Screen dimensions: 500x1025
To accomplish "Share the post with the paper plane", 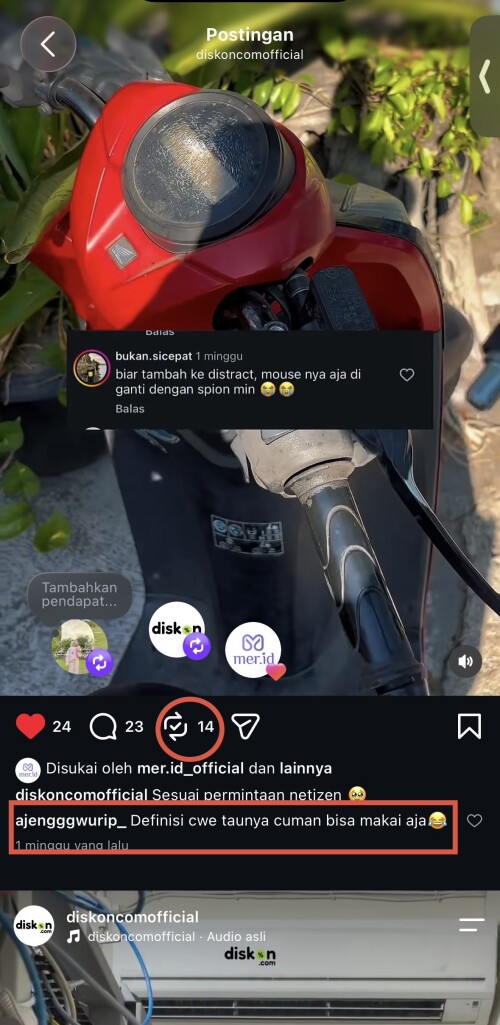I will [x=246, y=726].
